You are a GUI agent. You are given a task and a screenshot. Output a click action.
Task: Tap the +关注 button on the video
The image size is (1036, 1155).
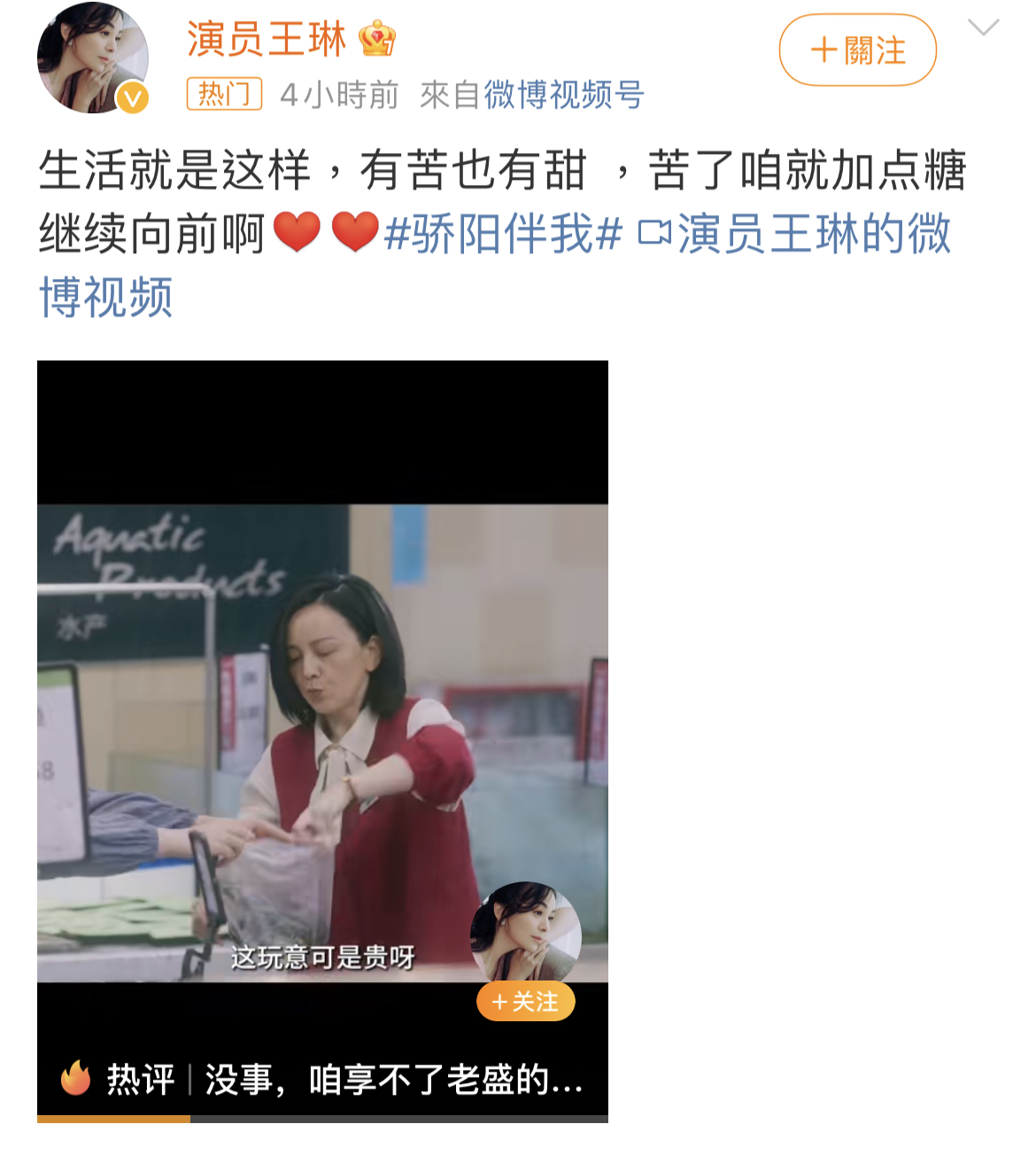click(x=526, y=1002)
